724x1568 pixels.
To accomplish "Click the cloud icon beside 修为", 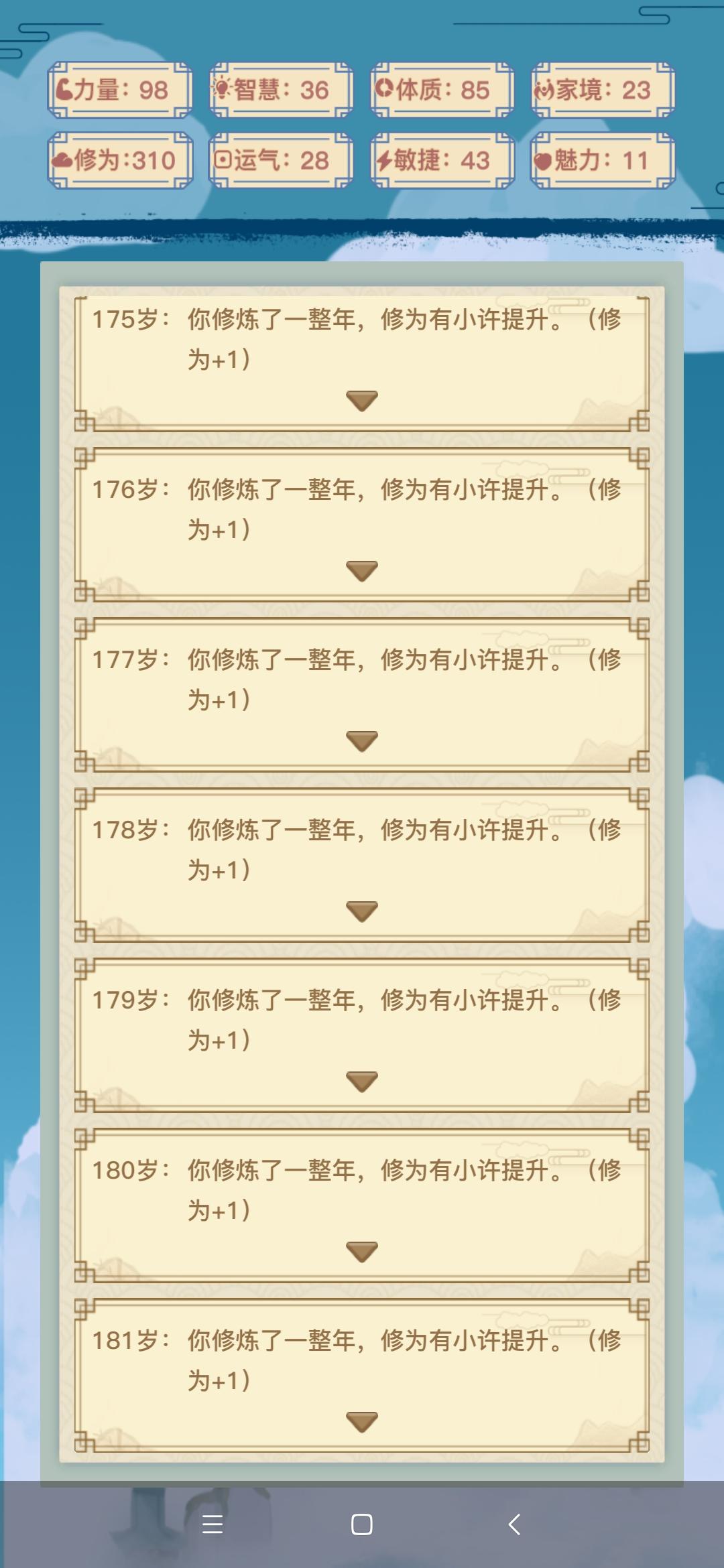I will pyautogui.click(x=64, y=159).
